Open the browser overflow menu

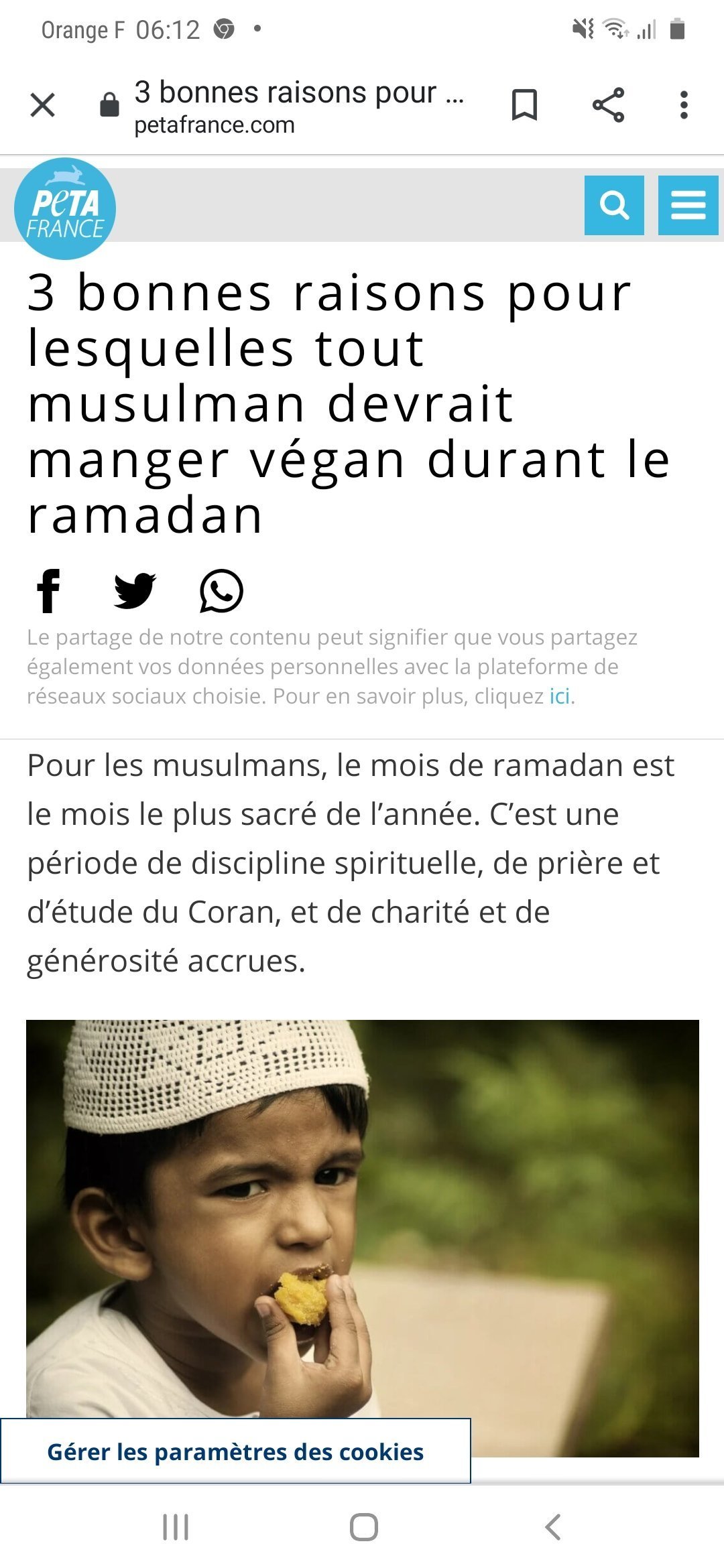(x=684, y=105)
